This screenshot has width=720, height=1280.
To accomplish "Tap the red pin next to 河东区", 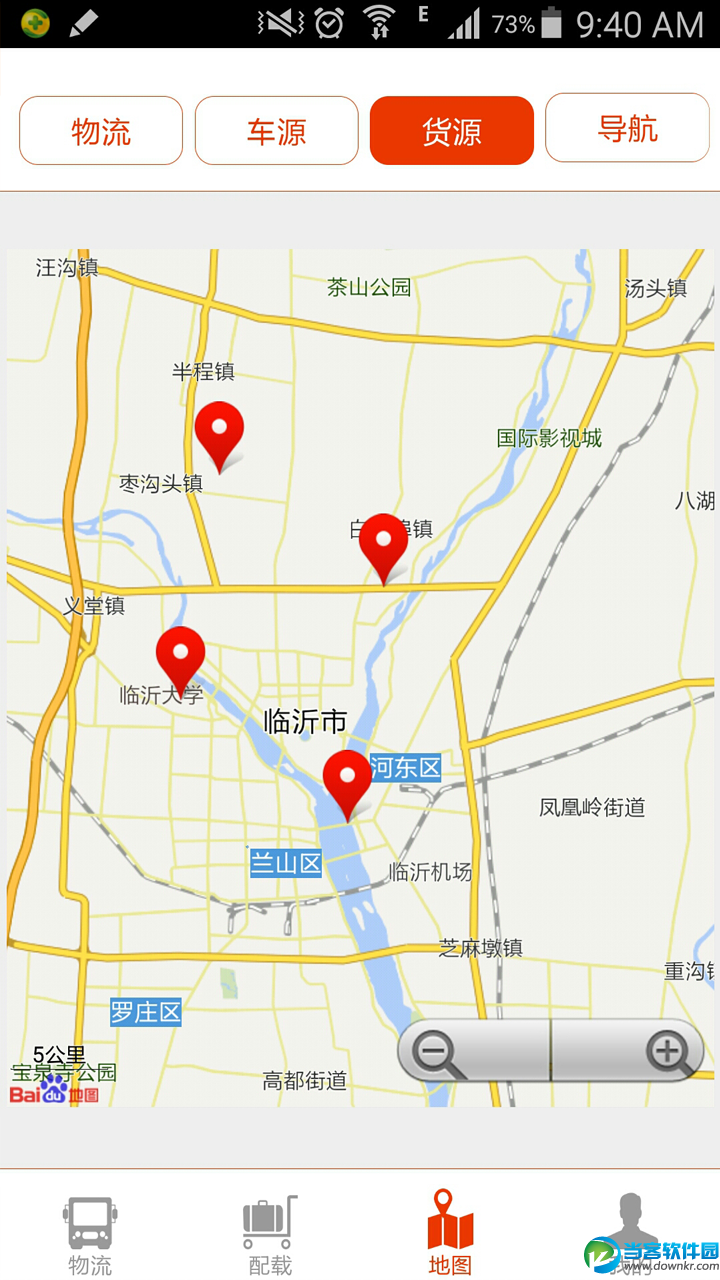I will coord(347,778).
